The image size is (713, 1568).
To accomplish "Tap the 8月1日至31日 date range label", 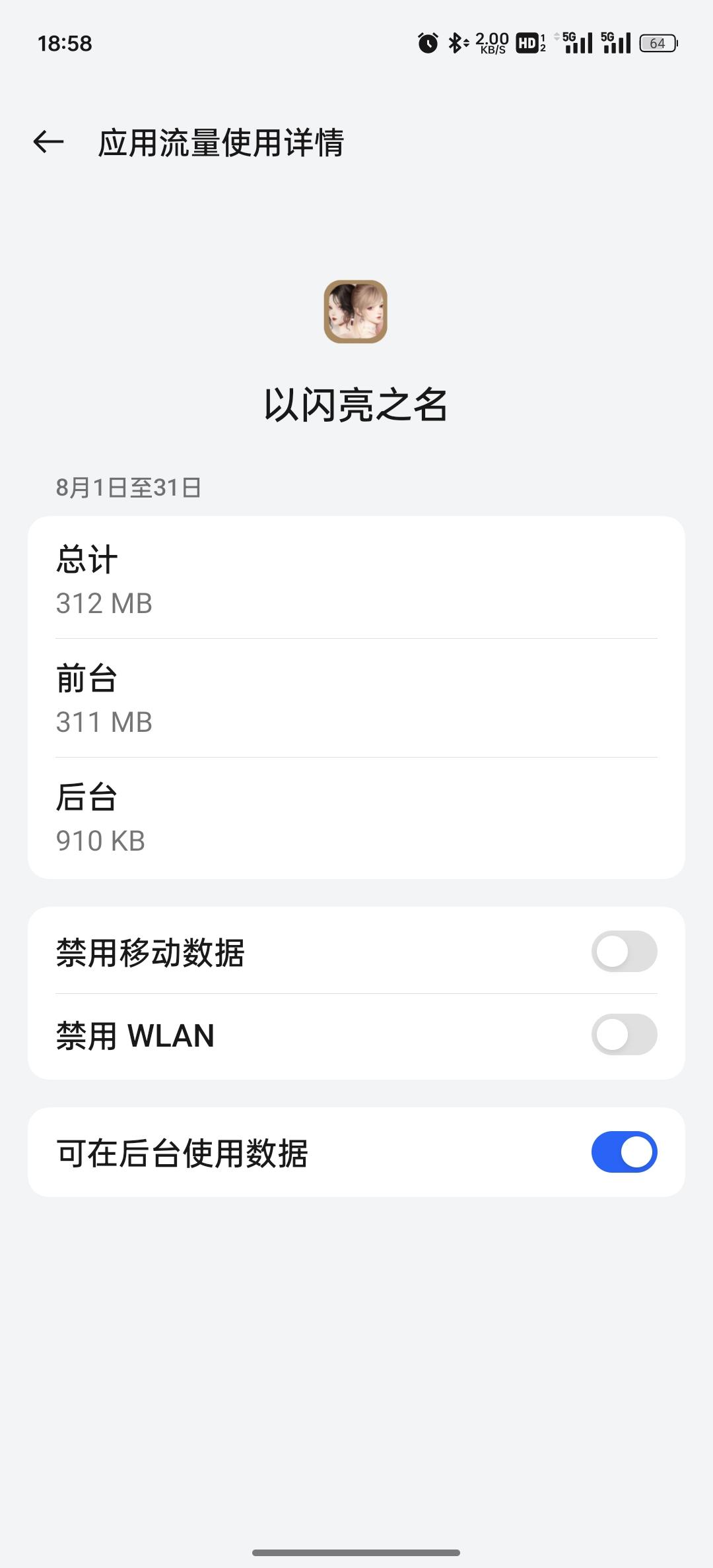I will tap(127, 488).
